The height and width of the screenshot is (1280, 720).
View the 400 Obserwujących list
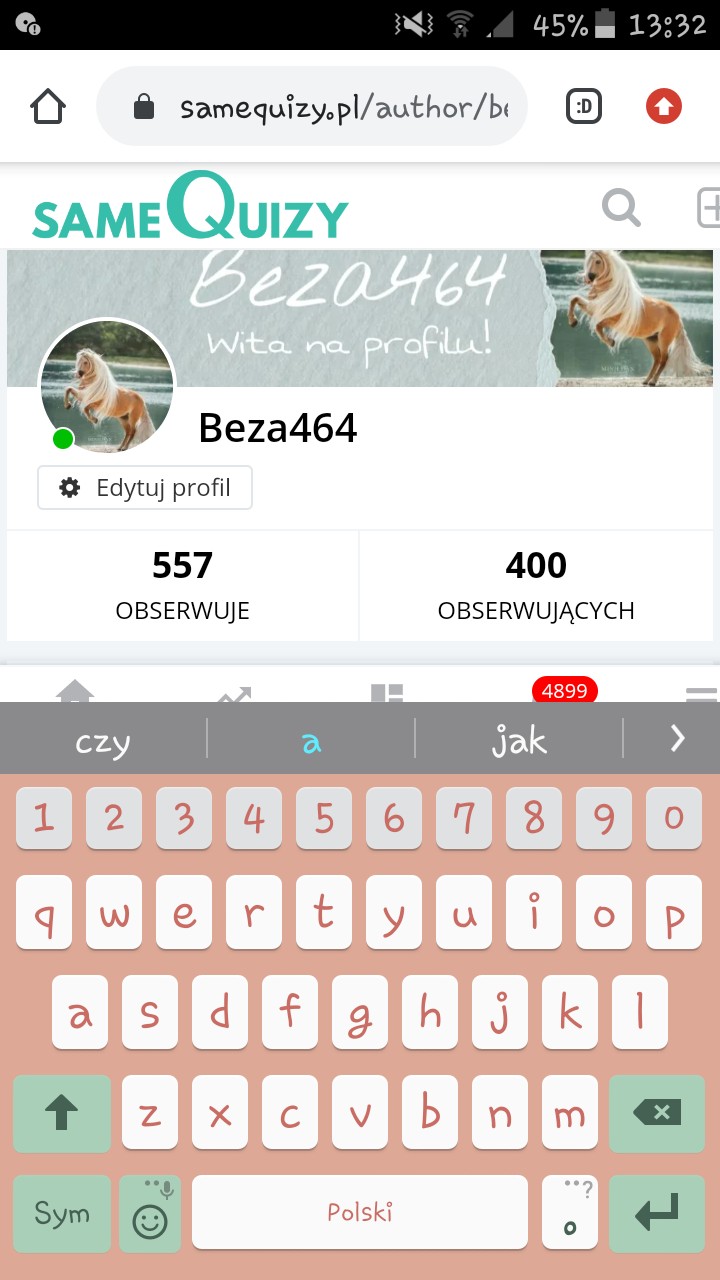pyautogui.click(x=536, y=585)
